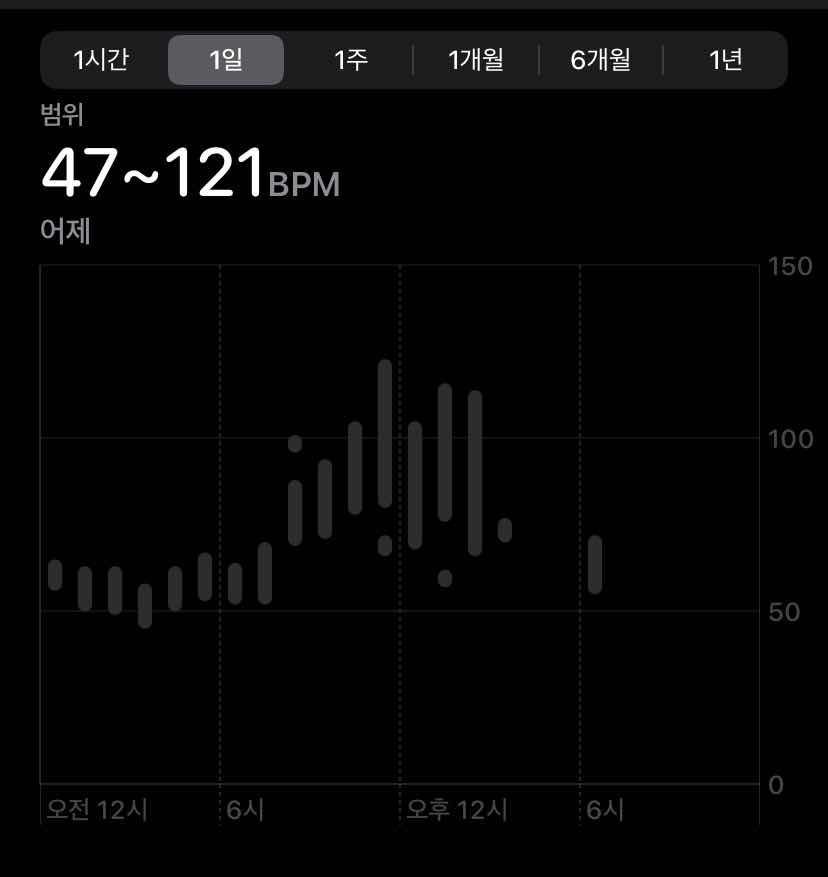
Task: Switch to the 1개월 range
Action: click(476, 60)
